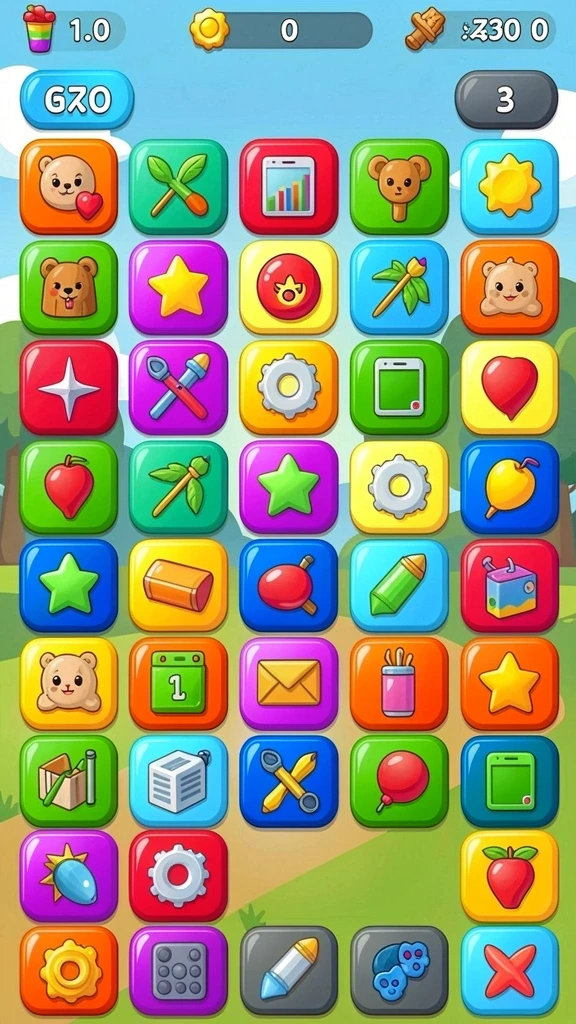Tap the purple tile with the green star
576x1024 pixels.
point(289,487)
